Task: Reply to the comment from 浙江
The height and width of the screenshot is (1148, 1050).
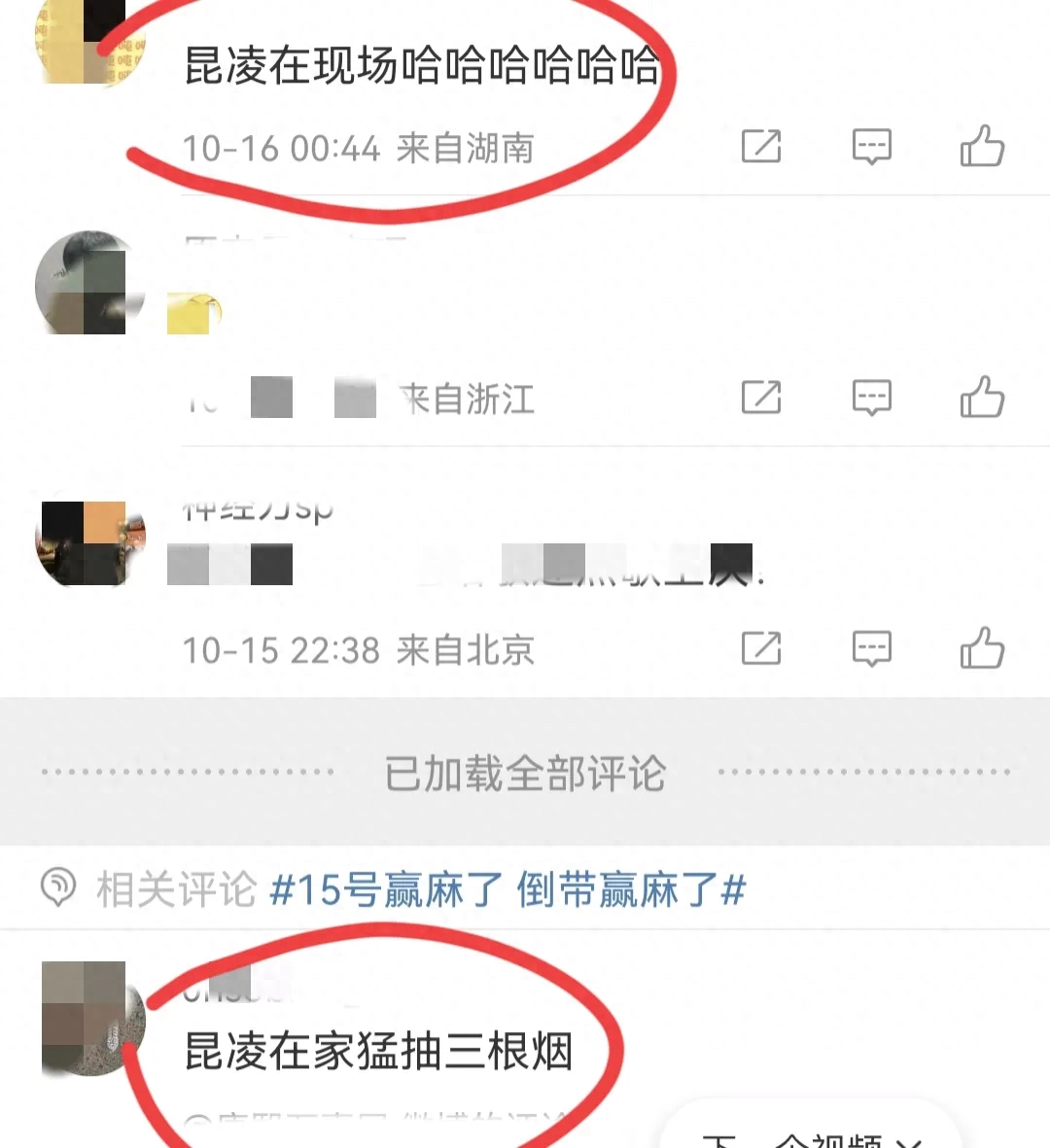Action: (x=871, y=398)
